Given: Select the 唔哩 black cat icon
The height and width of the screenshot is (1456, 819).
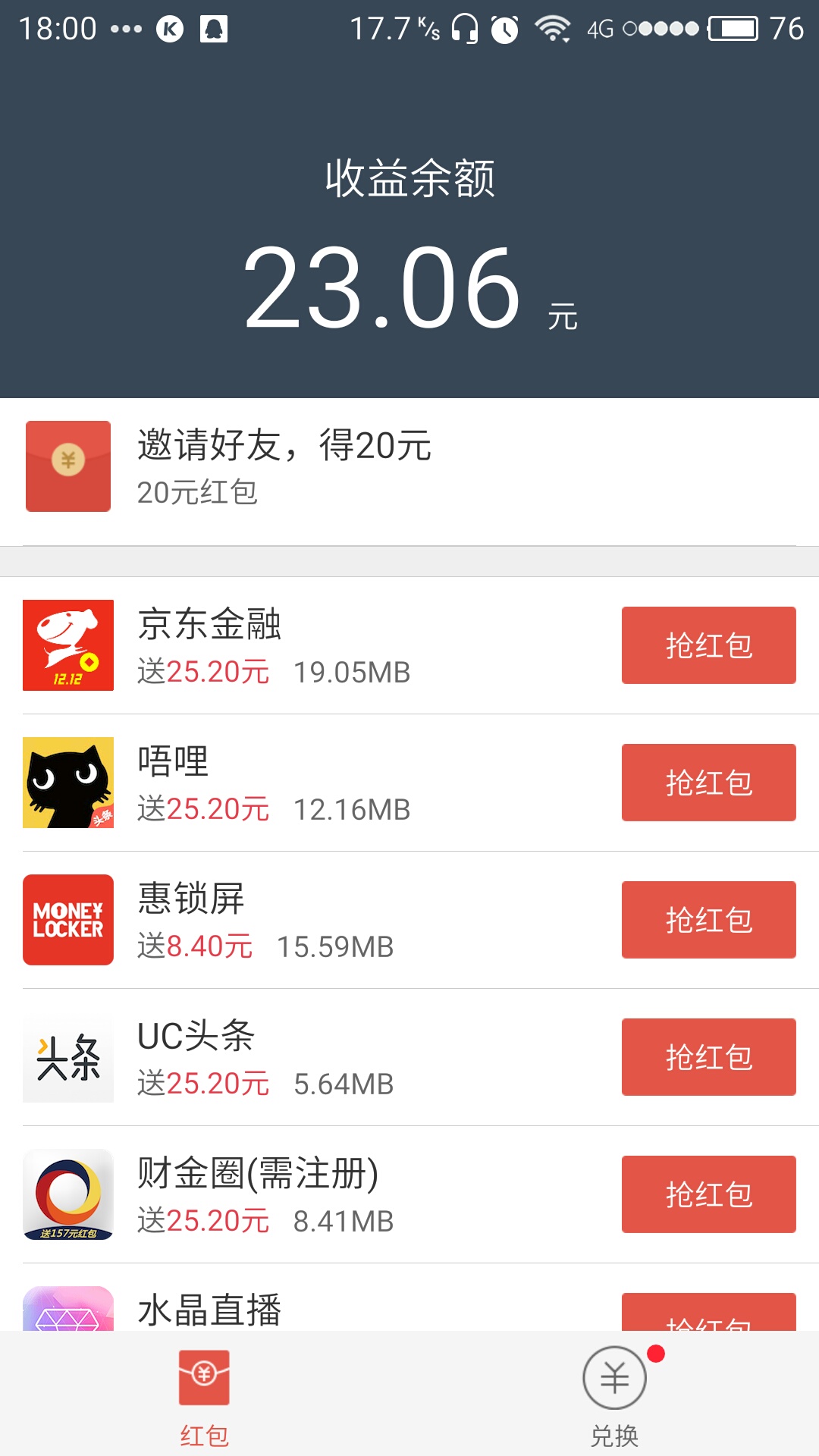Looking at the screenshot, I should (67, 782).
